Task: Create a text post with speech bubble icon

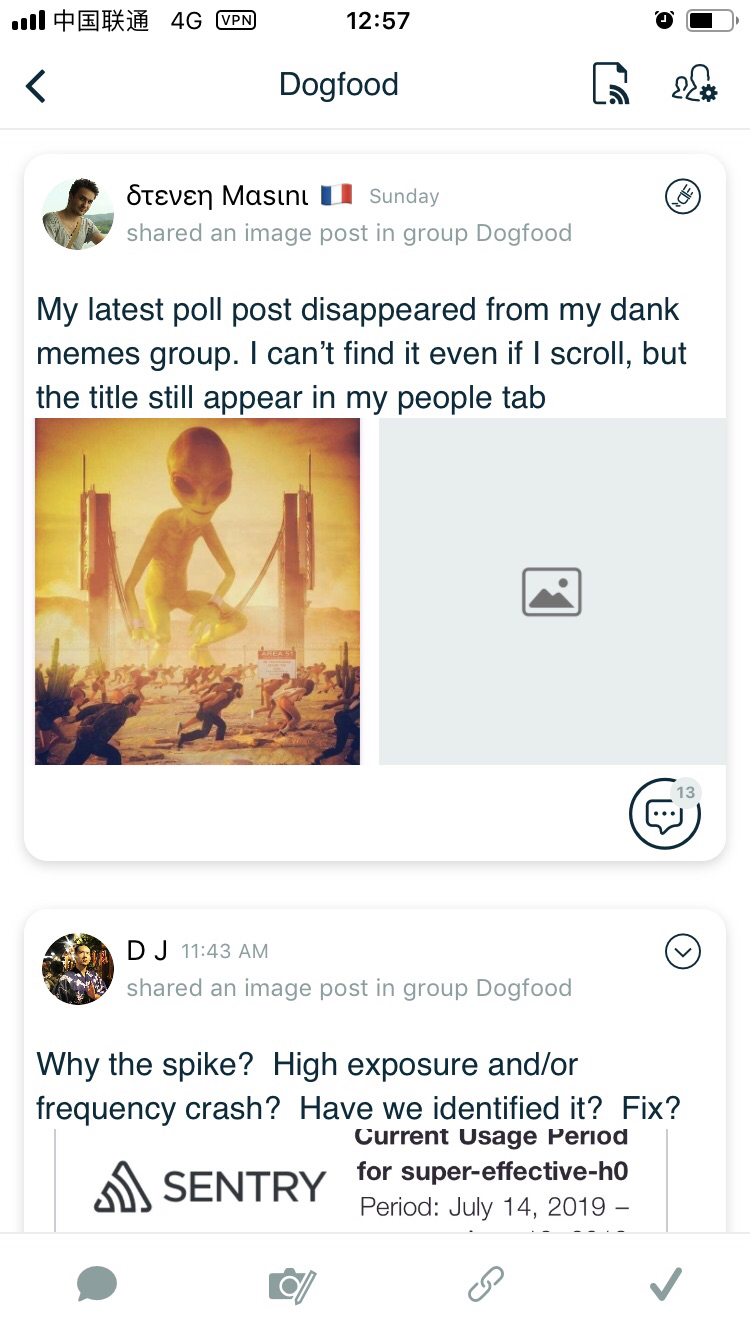Action: click(97, 1283)
